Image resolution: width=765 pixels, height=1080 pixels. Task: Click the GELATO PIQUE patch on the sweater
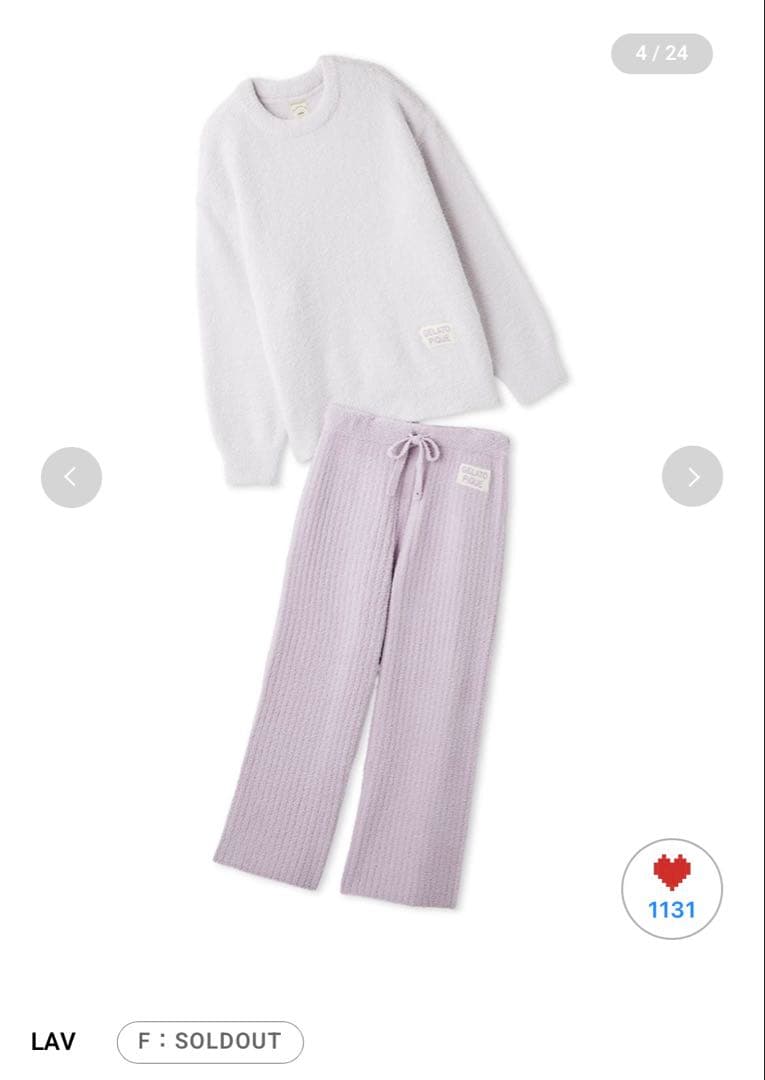[440, 336]
